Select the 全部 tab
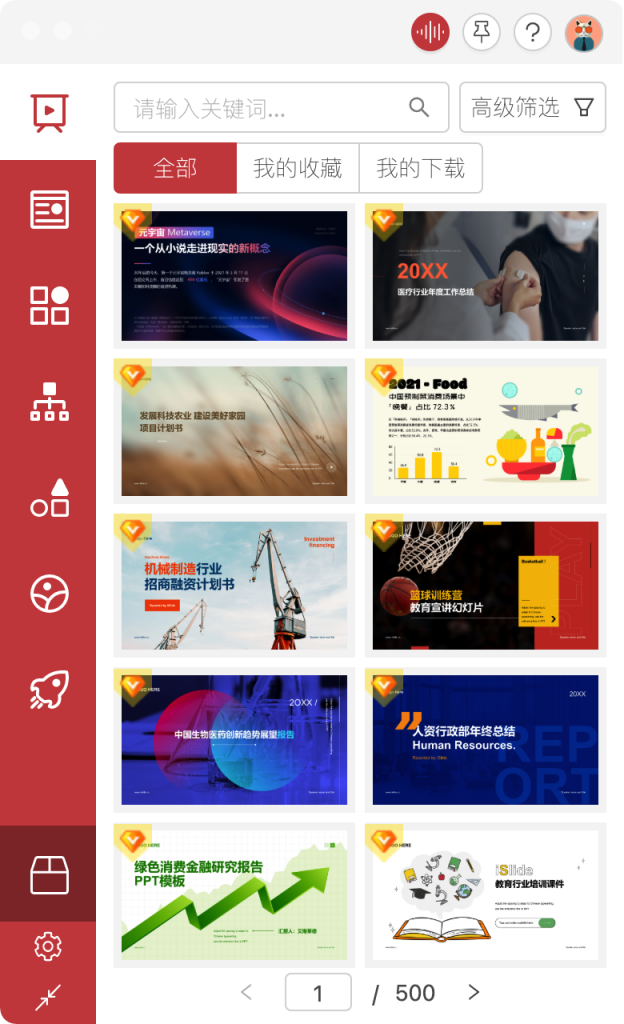The width and height of the screenshot is (624, 1024). pos(175,168)
